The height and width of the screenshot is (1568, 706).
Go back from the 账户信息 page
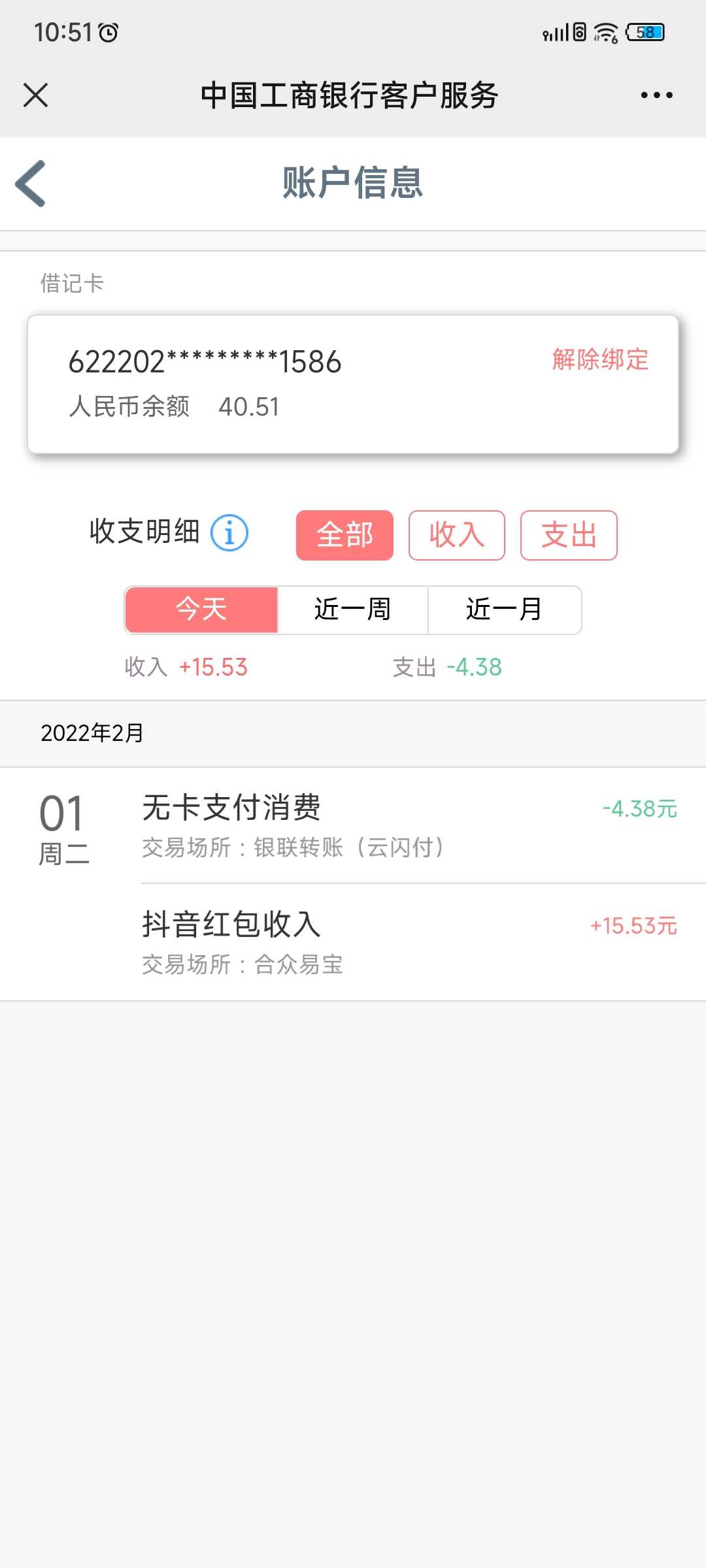pos(31,184)
